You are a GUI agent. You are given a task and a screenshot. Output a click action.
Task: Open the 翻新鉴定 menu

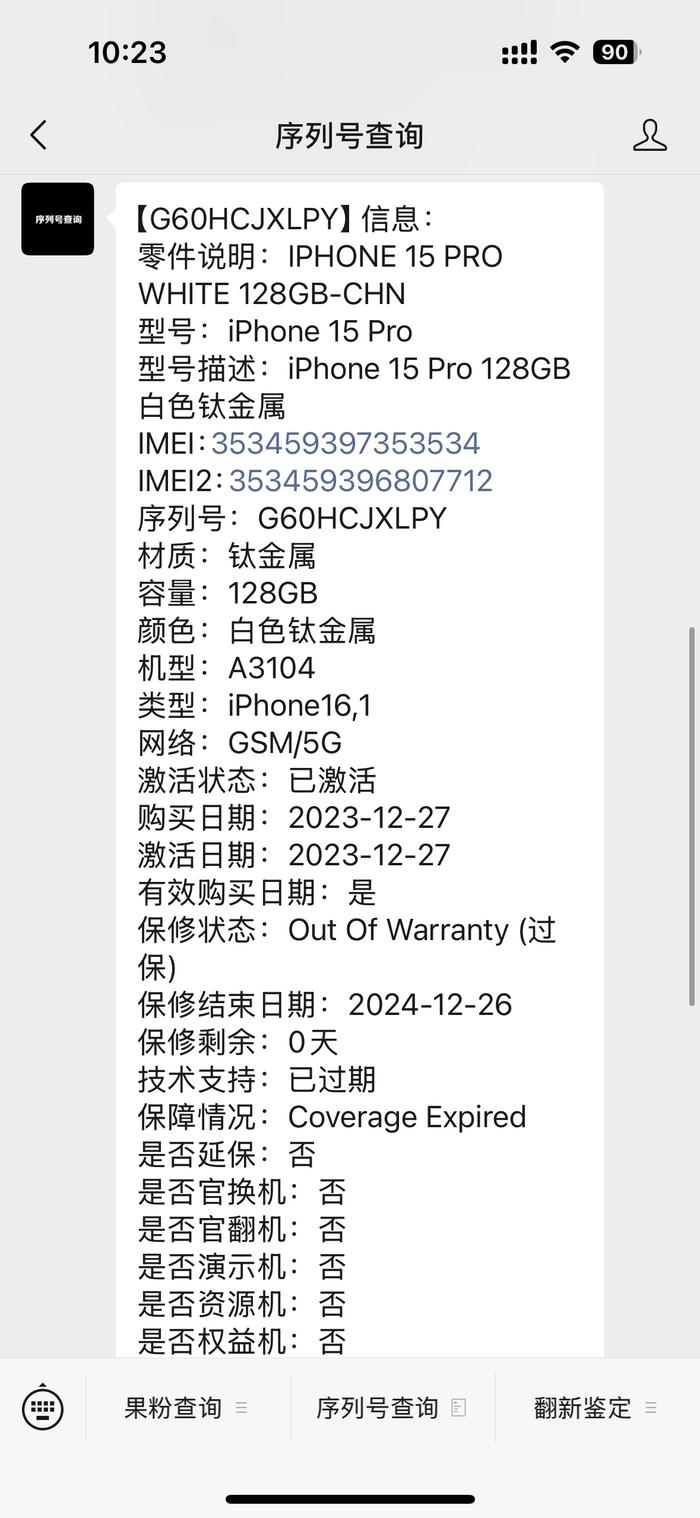597,1408
